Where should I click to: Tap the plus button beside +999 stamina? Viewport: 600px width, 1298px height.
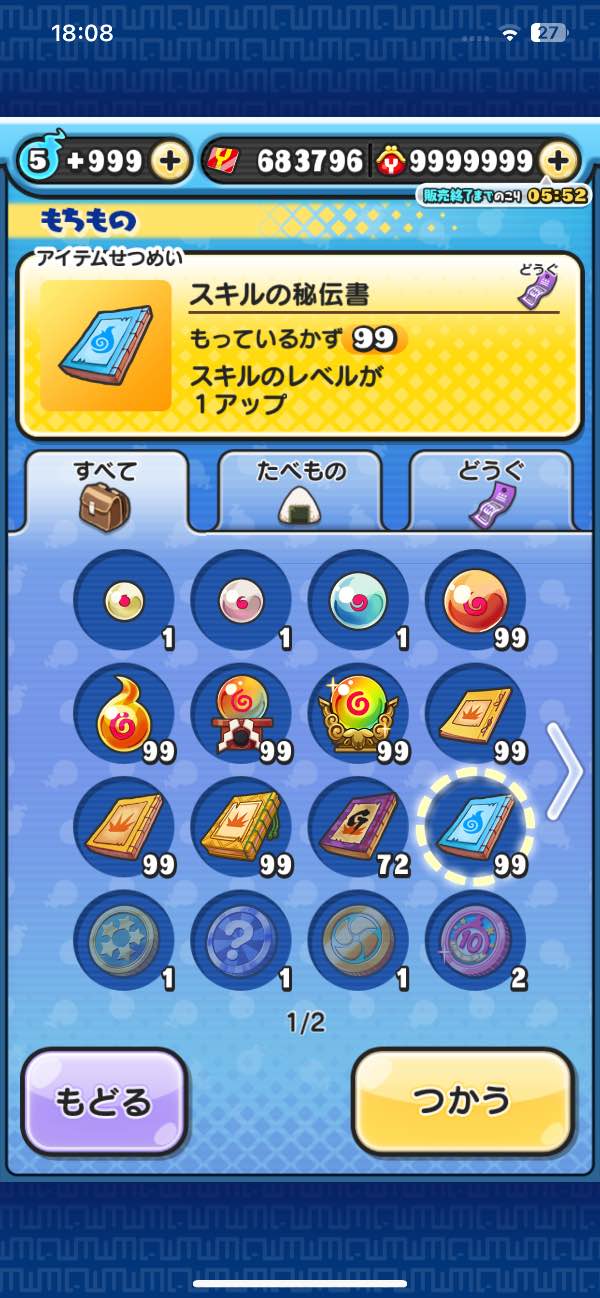click(x=171, y=160)
